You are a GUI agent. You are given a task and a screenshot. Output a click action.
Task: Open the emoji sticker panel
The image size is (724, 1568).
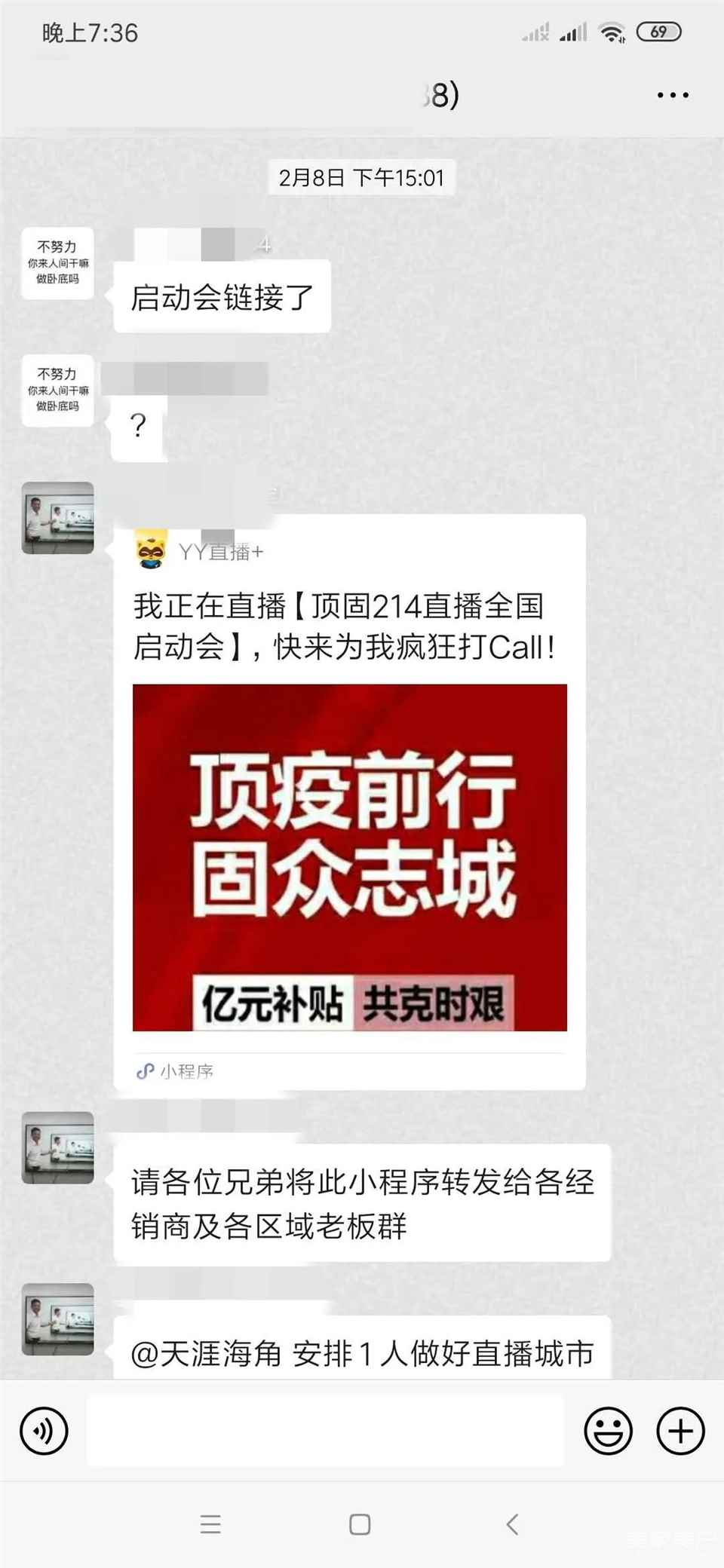tap(608, 1430)
